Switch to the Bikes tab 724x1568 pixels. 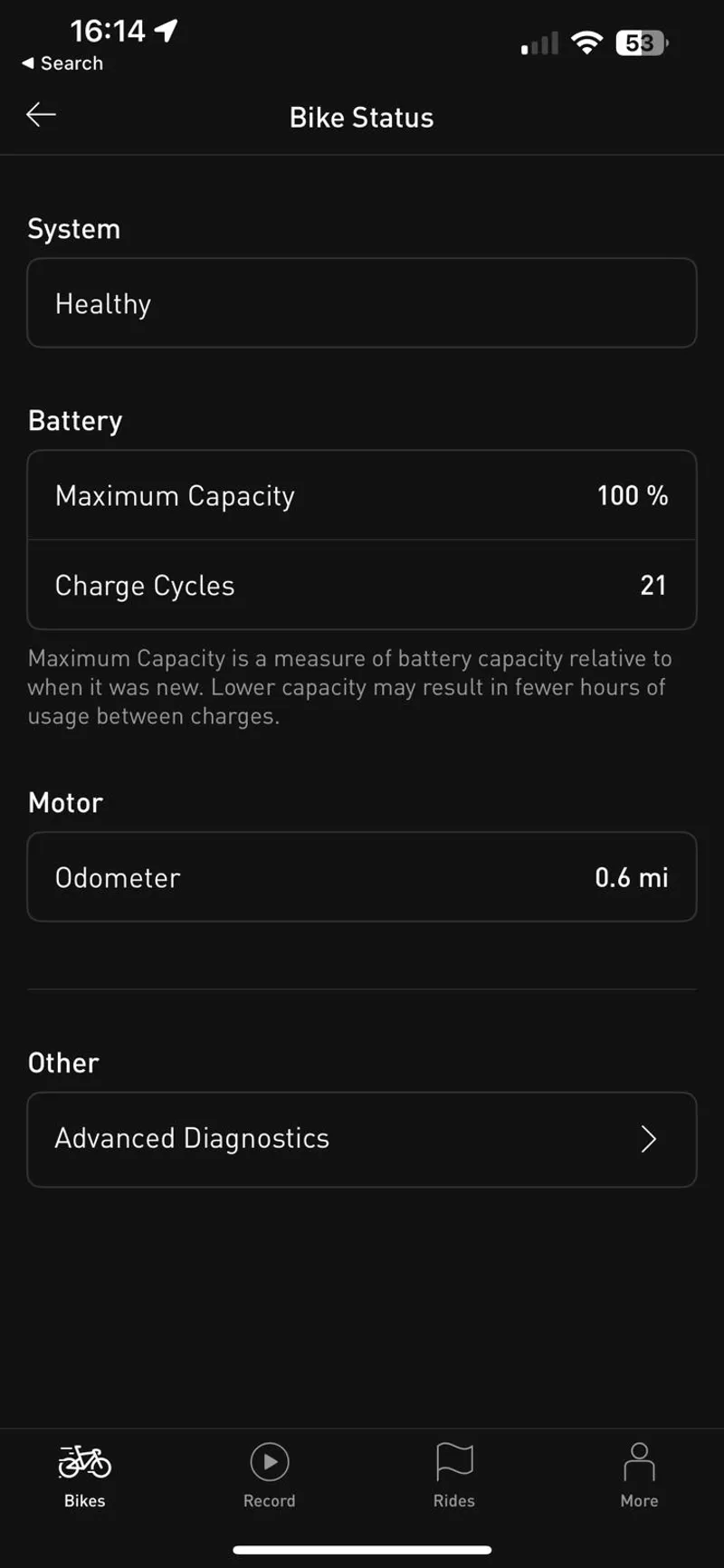[84, 1476]
